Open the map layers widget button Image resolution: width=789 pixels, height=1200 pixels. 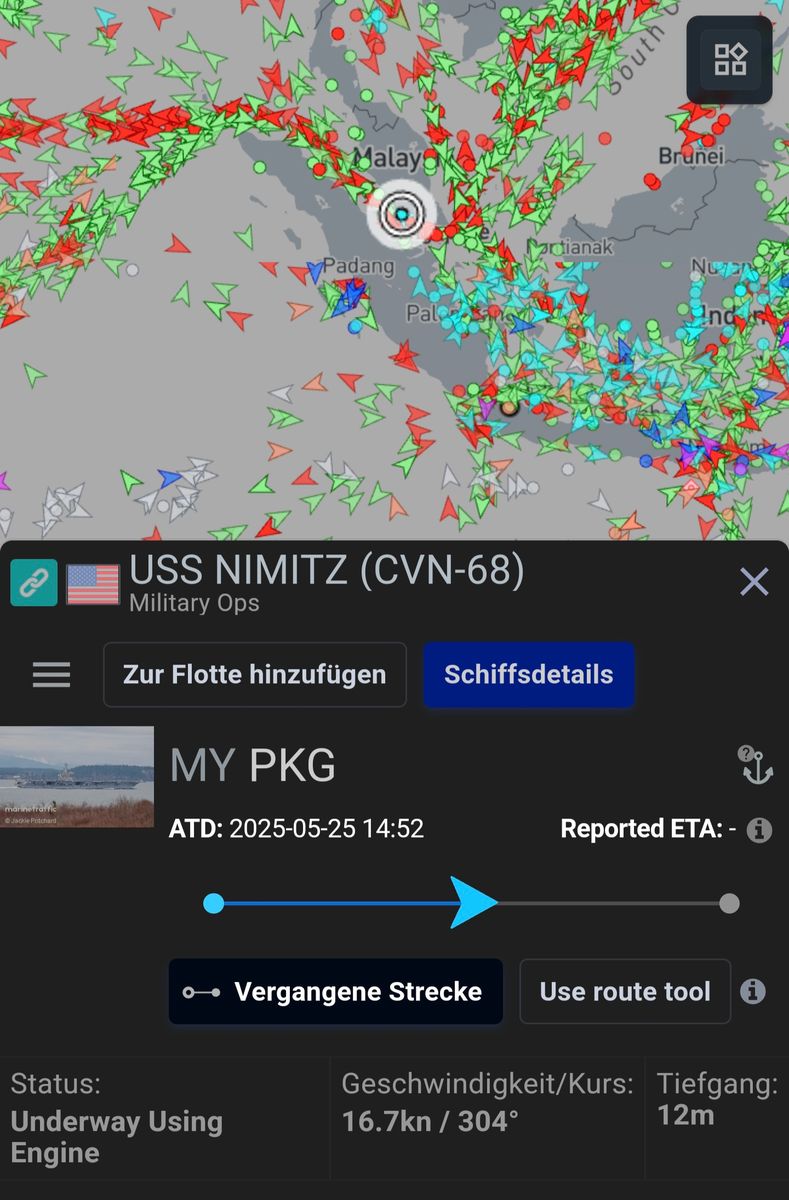point(730,60)
